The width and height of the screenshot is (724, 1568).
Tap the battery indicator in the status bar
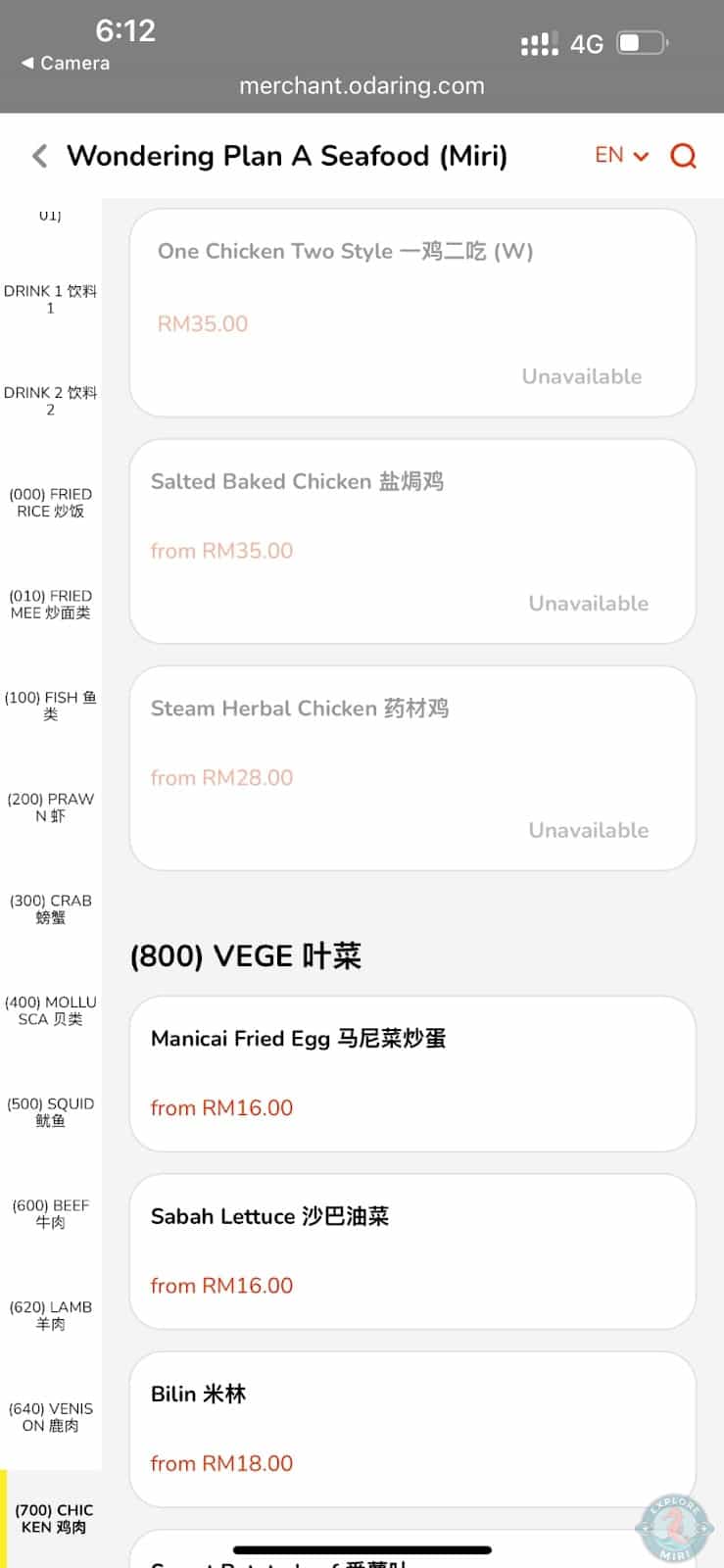642,43
